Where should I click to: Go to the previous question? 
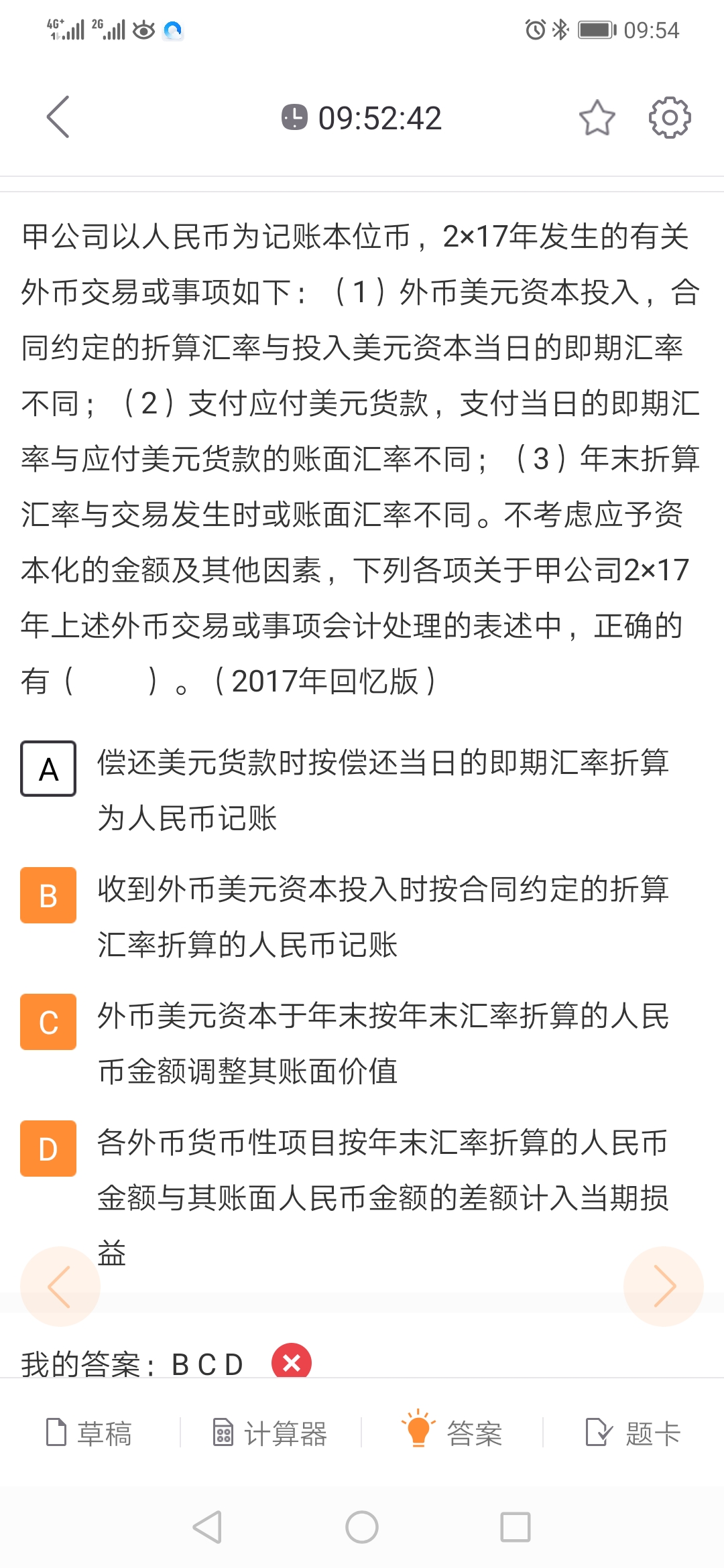click(x=60, y=1286)
